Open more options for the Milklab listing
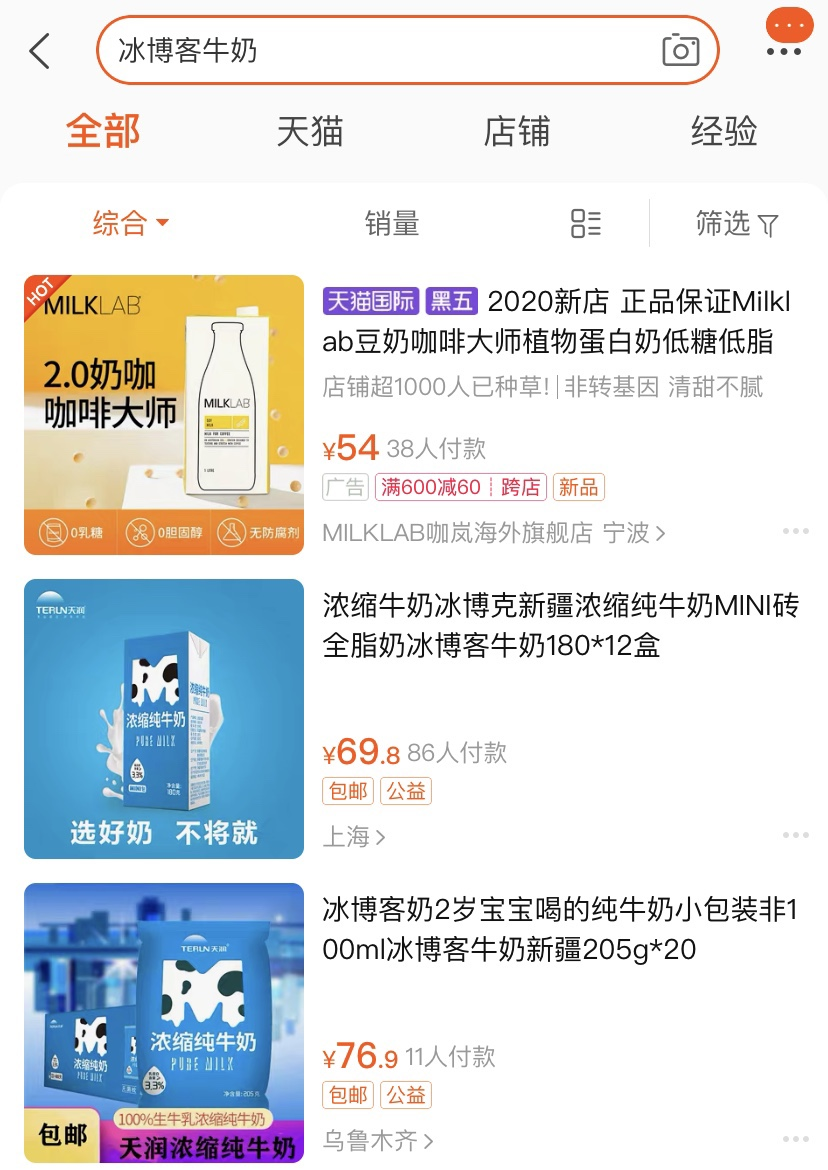Image resolution: width=828 pixels, height=1170 pixels. coord(796,532)
